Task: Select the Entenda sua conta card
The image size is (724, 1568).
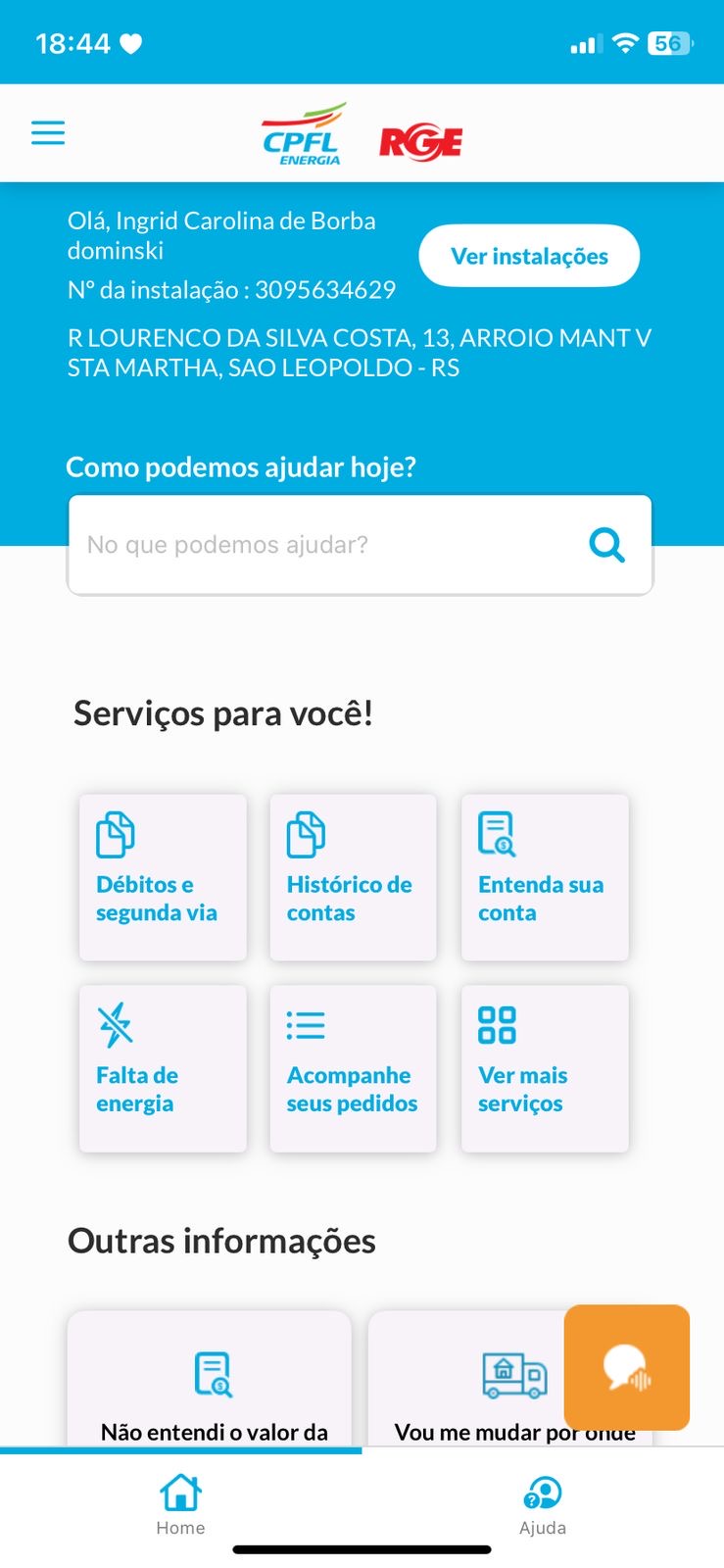Action: coord(545,877)
